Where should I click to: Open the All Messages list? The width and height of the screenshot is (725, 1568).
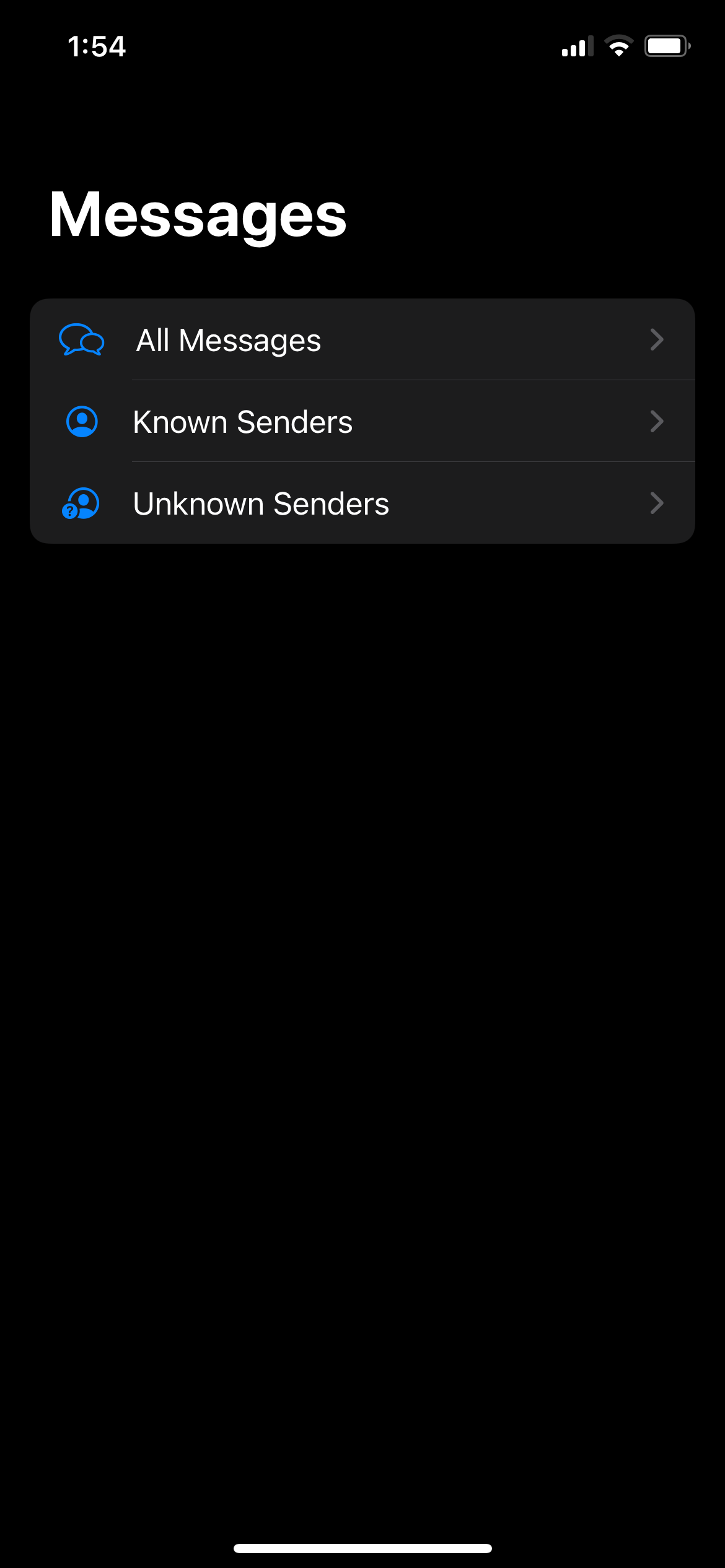click(x=362, y=340)
